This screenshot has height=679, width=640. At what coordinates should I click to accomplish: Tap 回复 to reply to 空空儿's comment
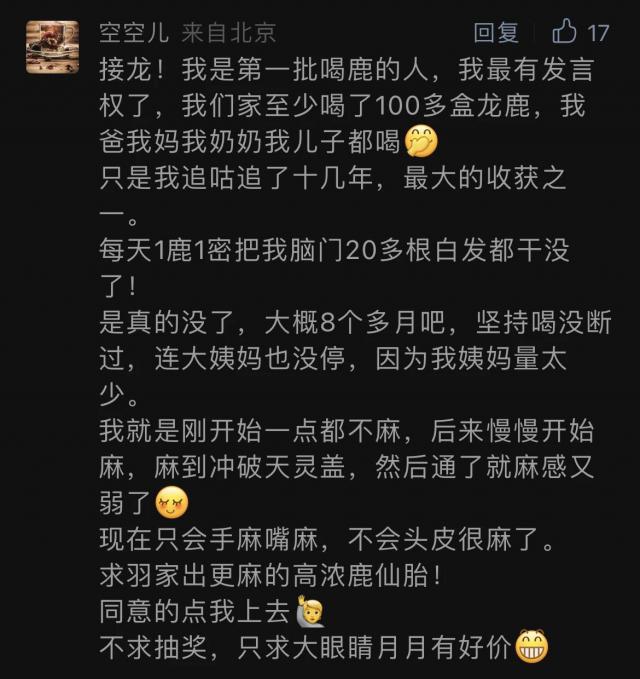[495, 32]
